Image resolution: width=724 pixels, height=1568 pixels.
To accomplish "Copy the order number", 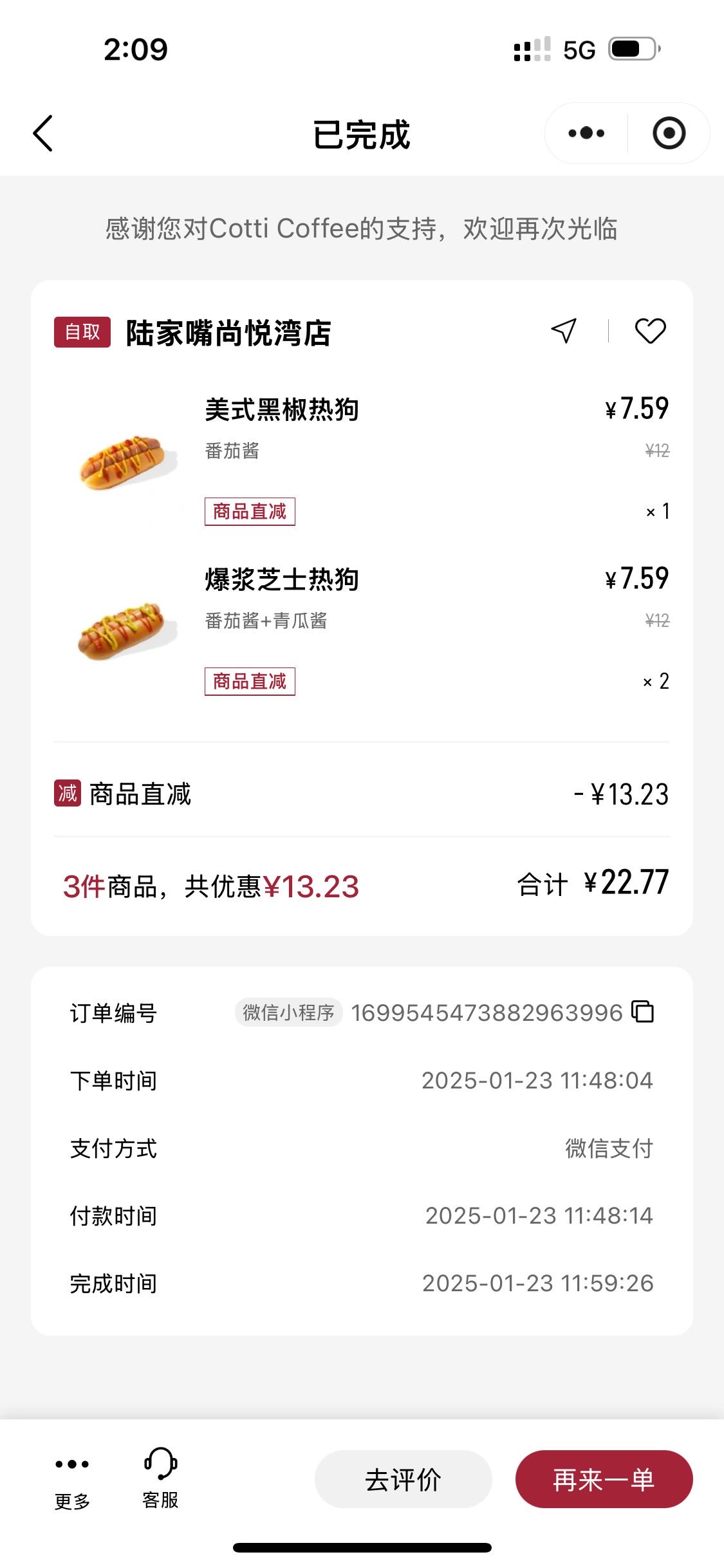I will click(643, 1011).
